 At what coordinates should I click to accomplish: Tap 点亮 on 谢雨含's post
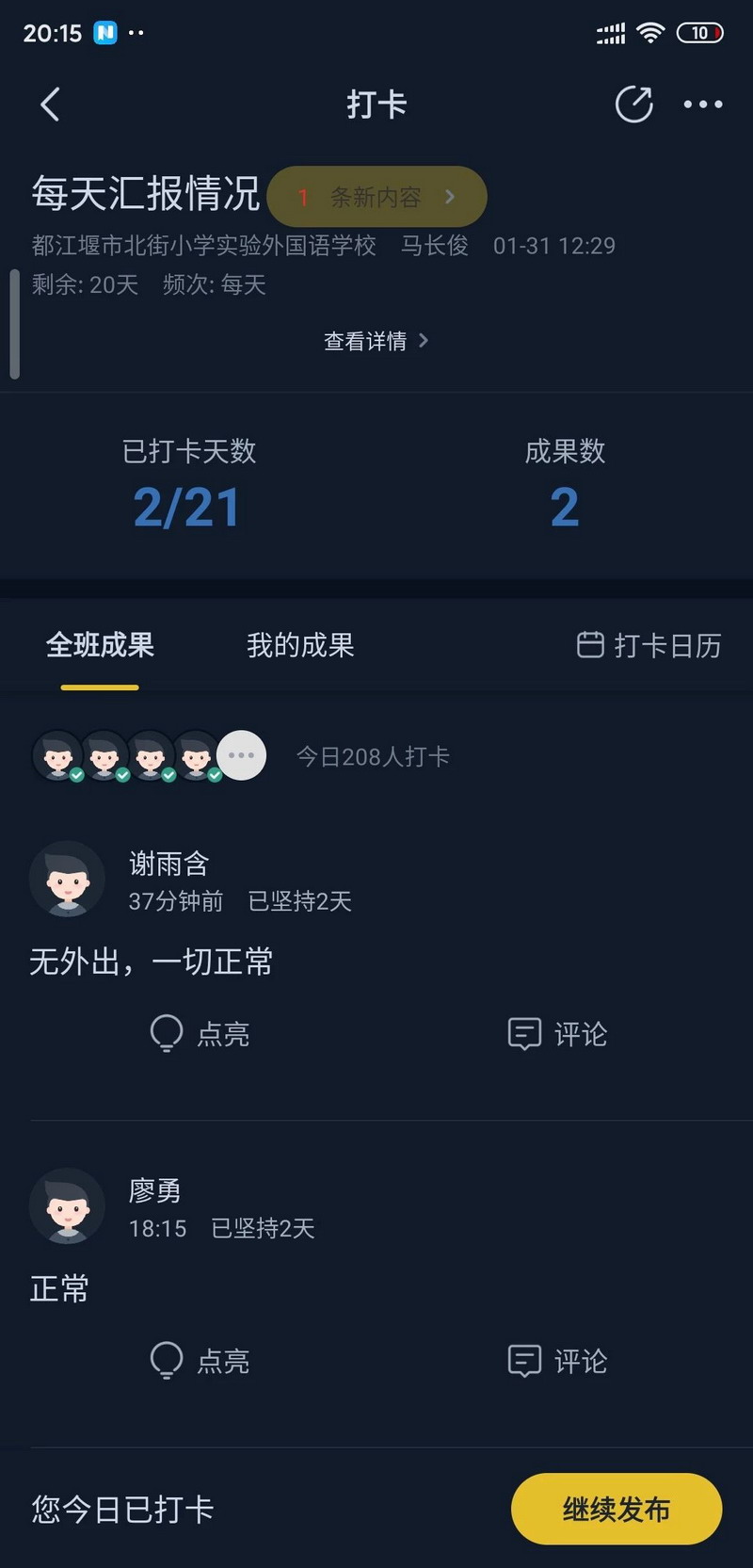(200, 1034)
